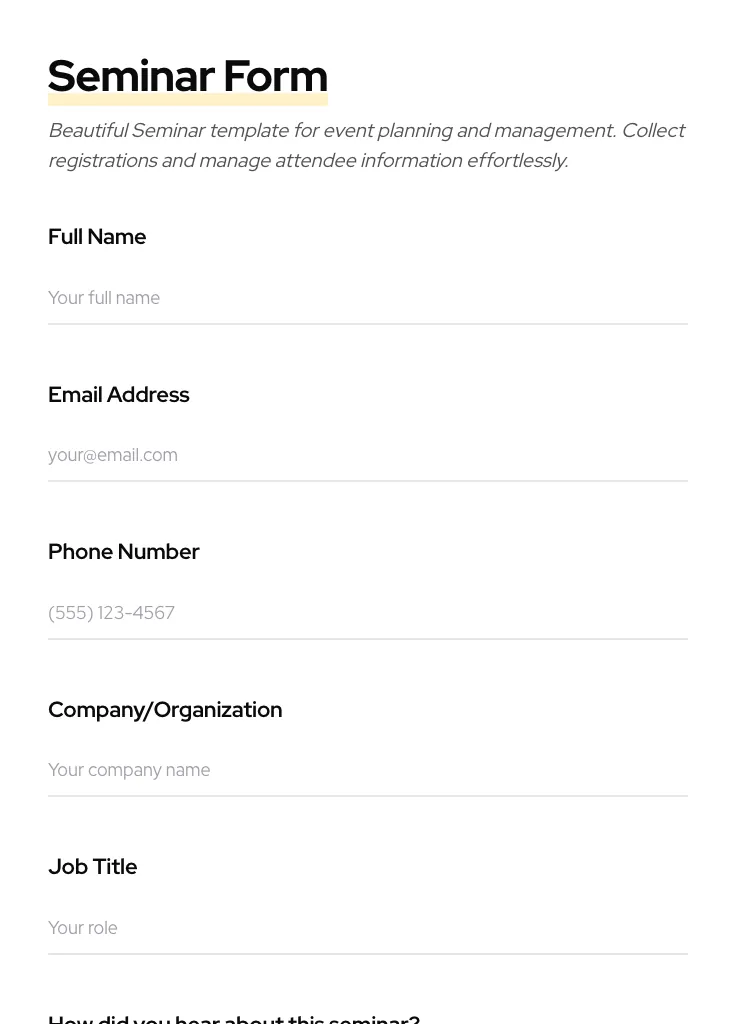
Task: Focus the Email Address field
Action: pyautogui.click(x=367, y=455)
